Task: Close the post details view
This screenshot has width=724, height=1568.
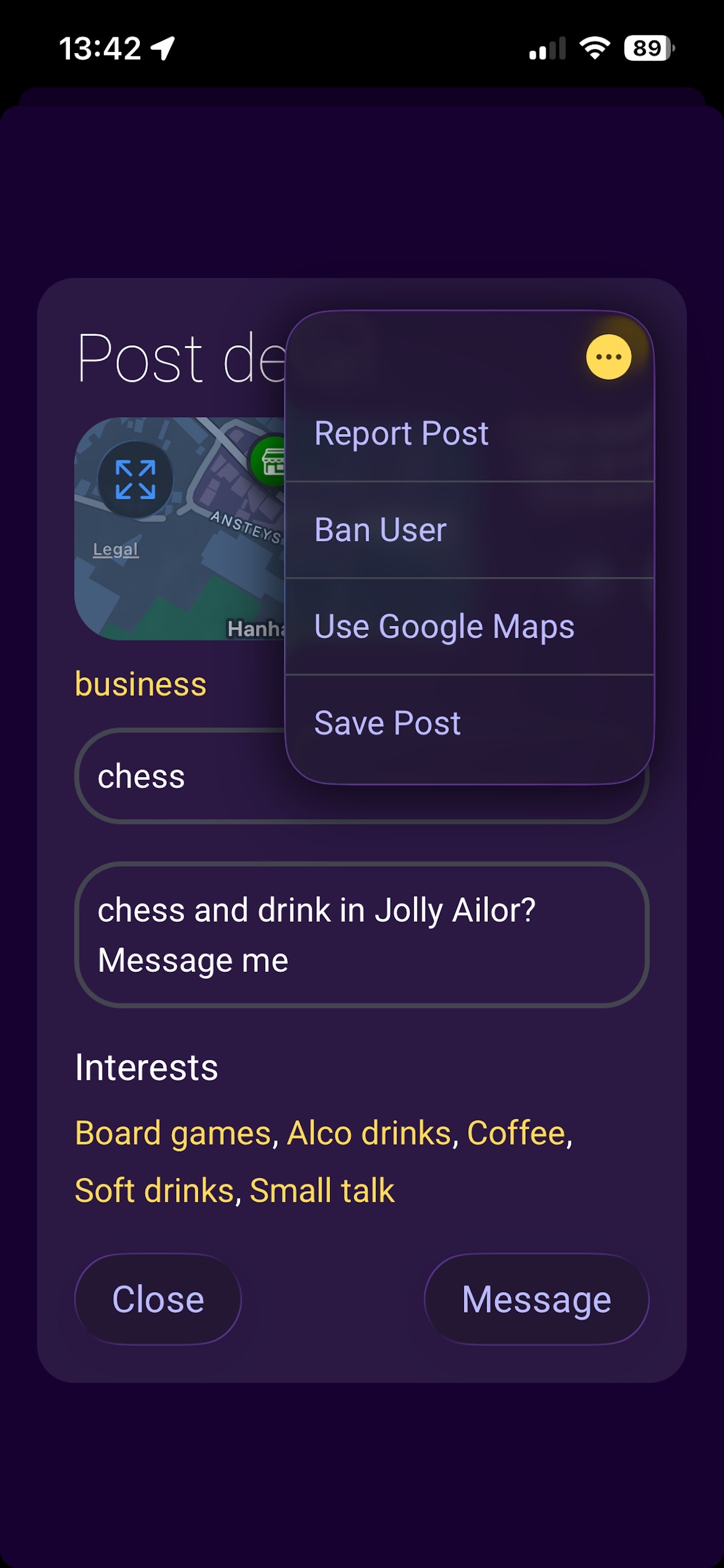Action: tap(157, 1298)
